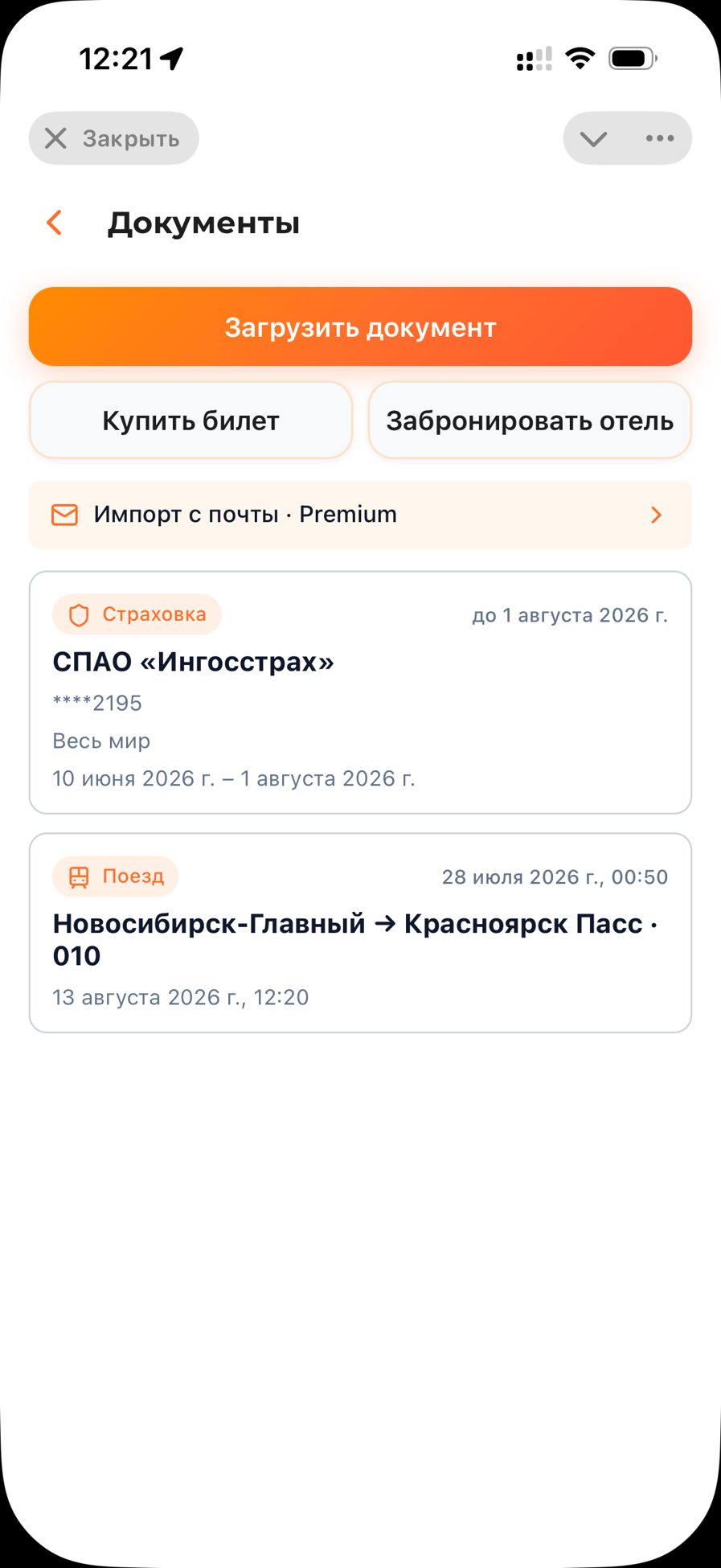The width and height of the screenshot is (721, 1568).
Task: Open the three-dots overflow menu
Action: pos(660,138)
